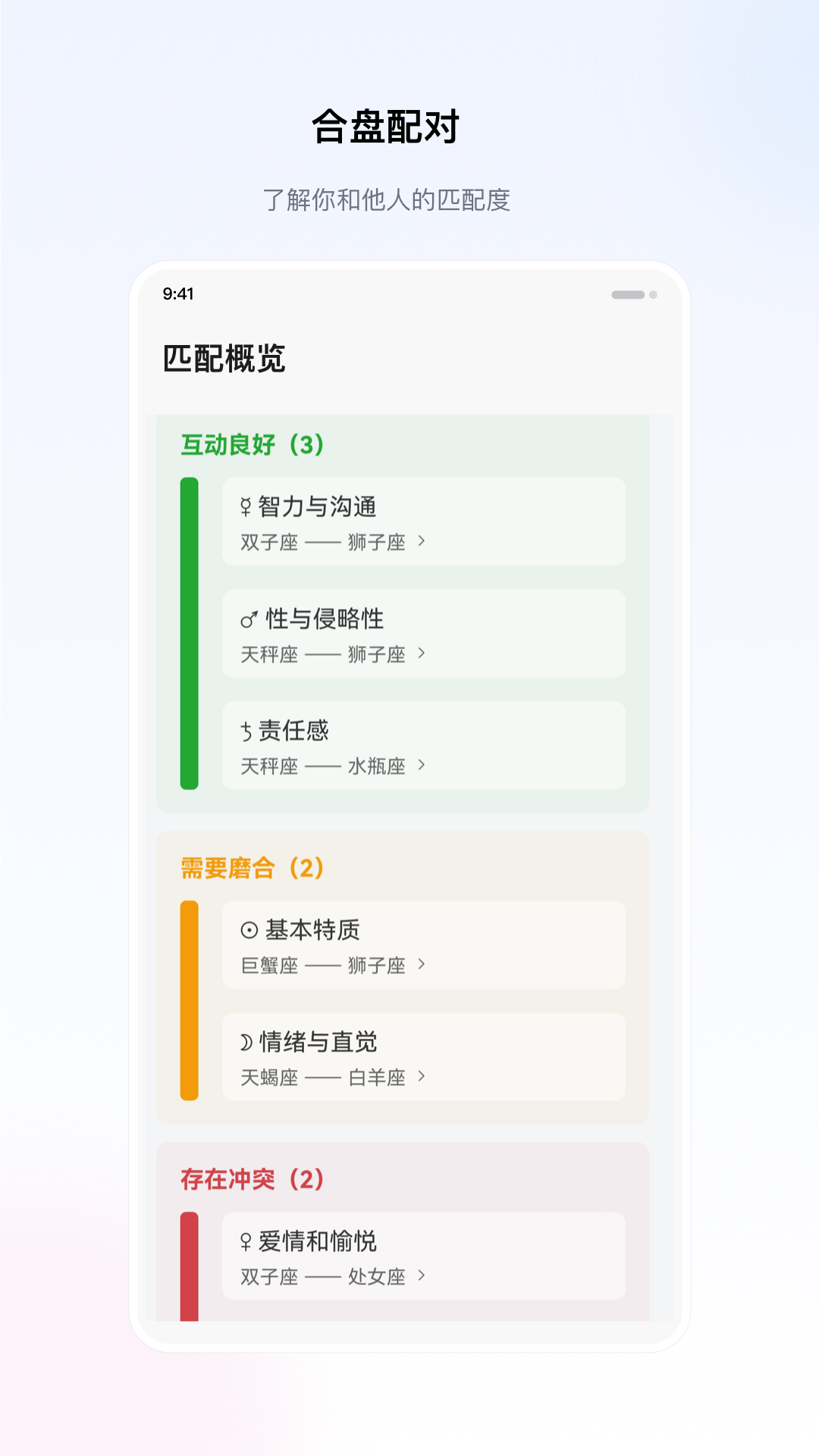
Task: Expand details for 智力与沟通 via chevron
Action: click(422, 541)
